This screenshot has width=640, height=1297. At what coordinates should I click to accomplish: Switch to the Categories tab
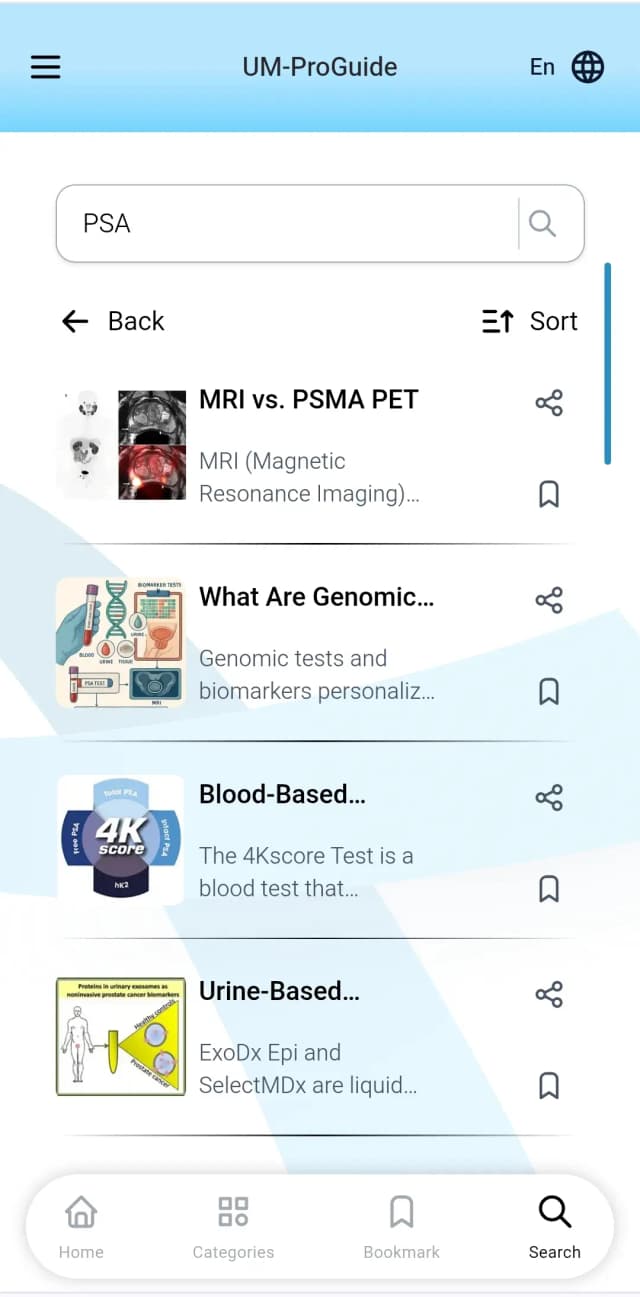click(233, 1227)
